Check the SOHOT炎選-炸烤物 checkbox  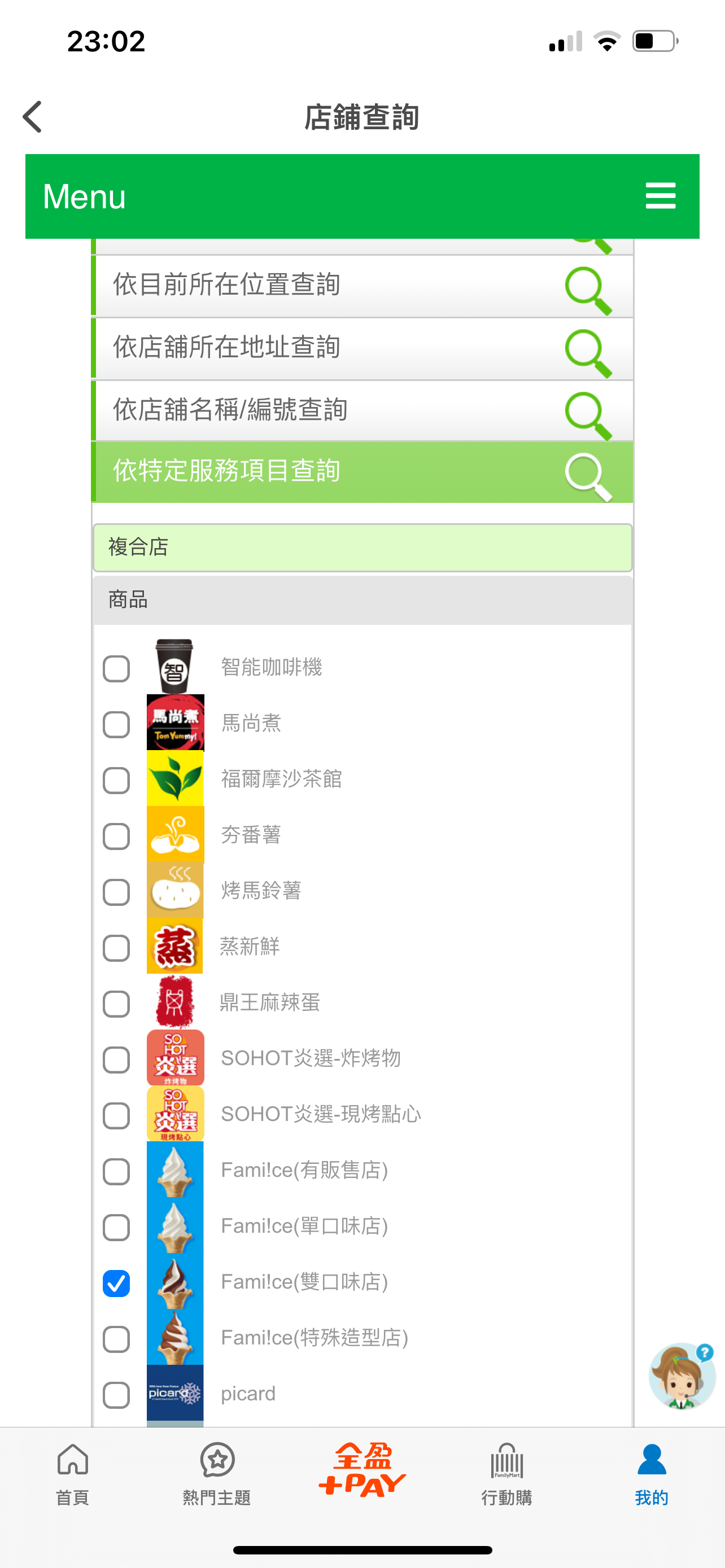116,1060
